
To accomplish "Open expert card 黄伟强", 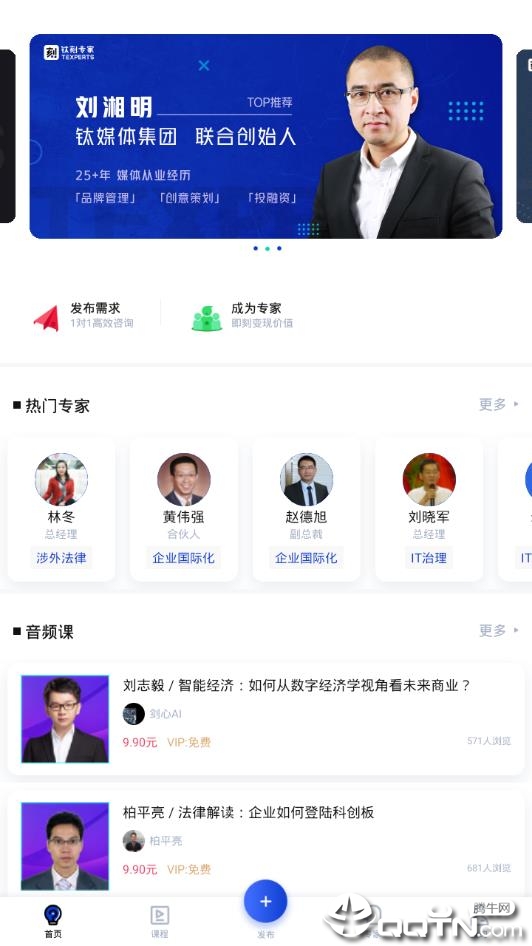I will tap(184, 510).
